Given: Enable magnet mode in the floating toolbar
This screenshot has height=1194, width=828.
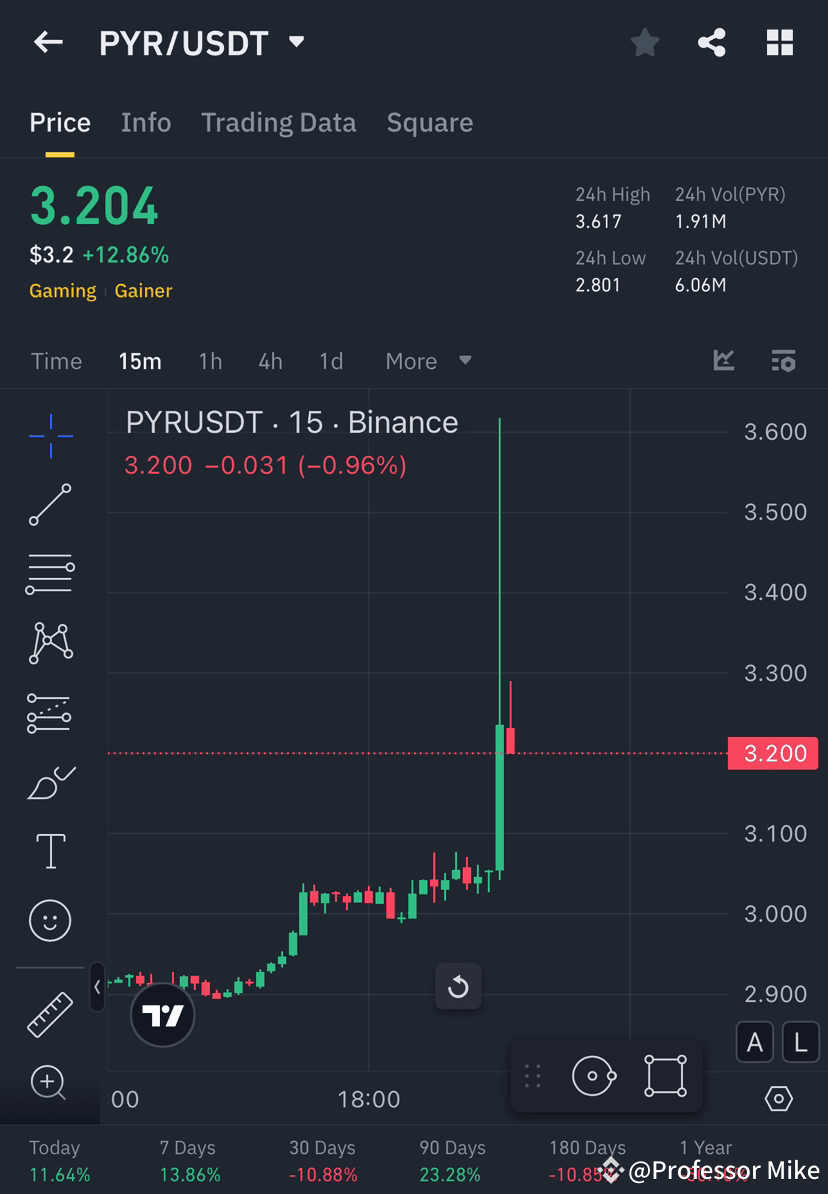Looking at the screenshot, I should click(x=595, y=1075).
